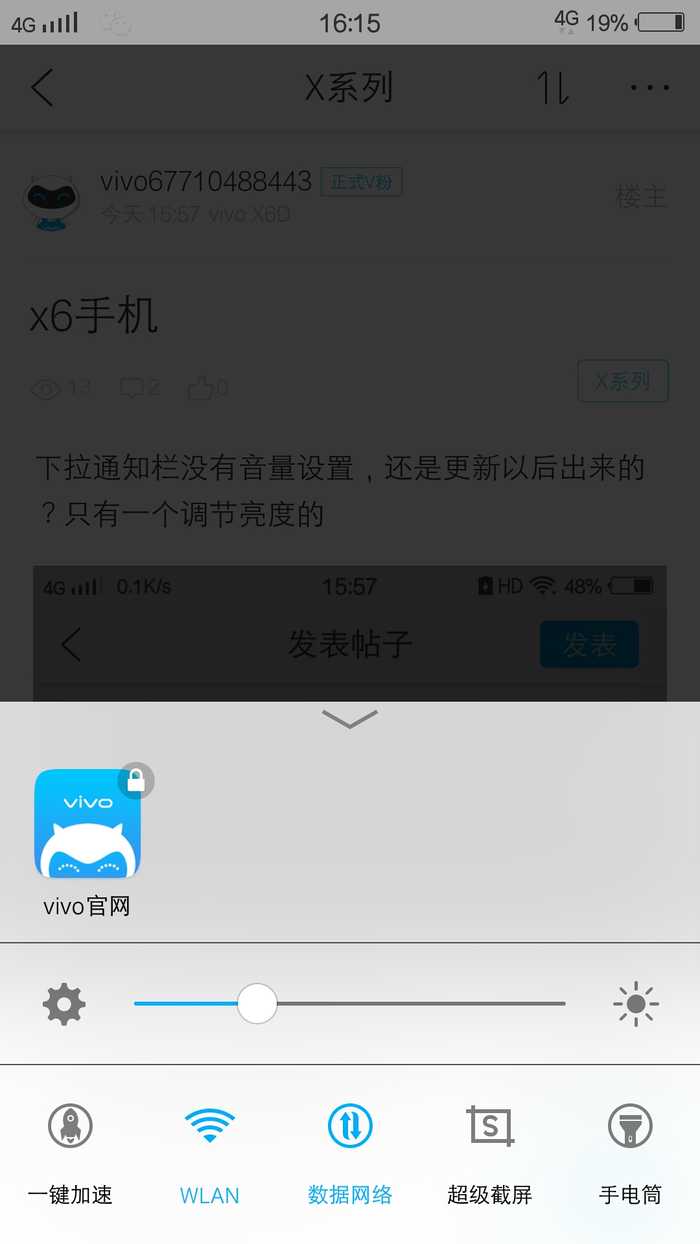Toggle WLAN off

[210, 1127]
